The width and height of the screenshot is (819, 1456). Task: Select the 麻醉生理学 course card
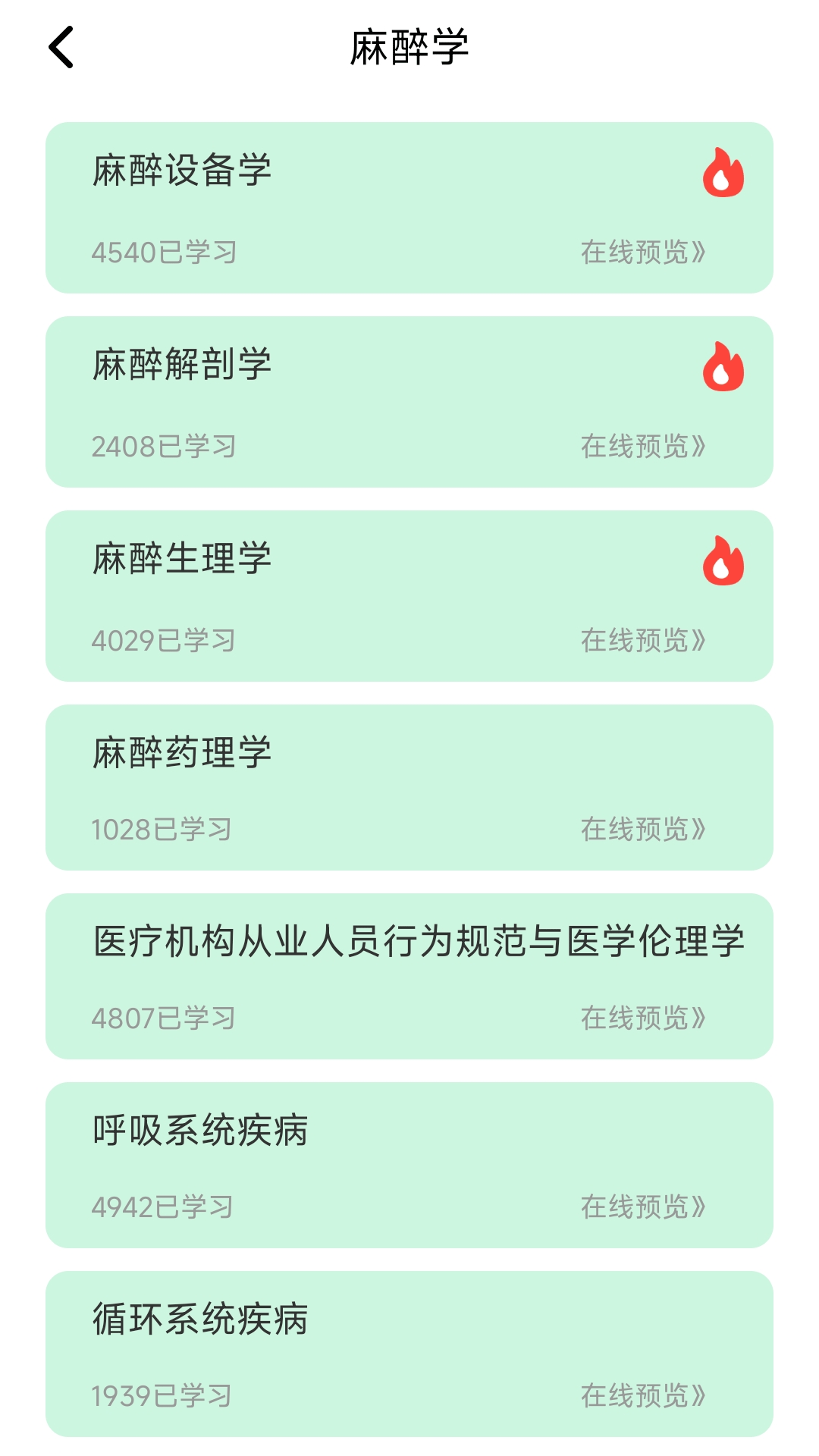click(409, 595)
